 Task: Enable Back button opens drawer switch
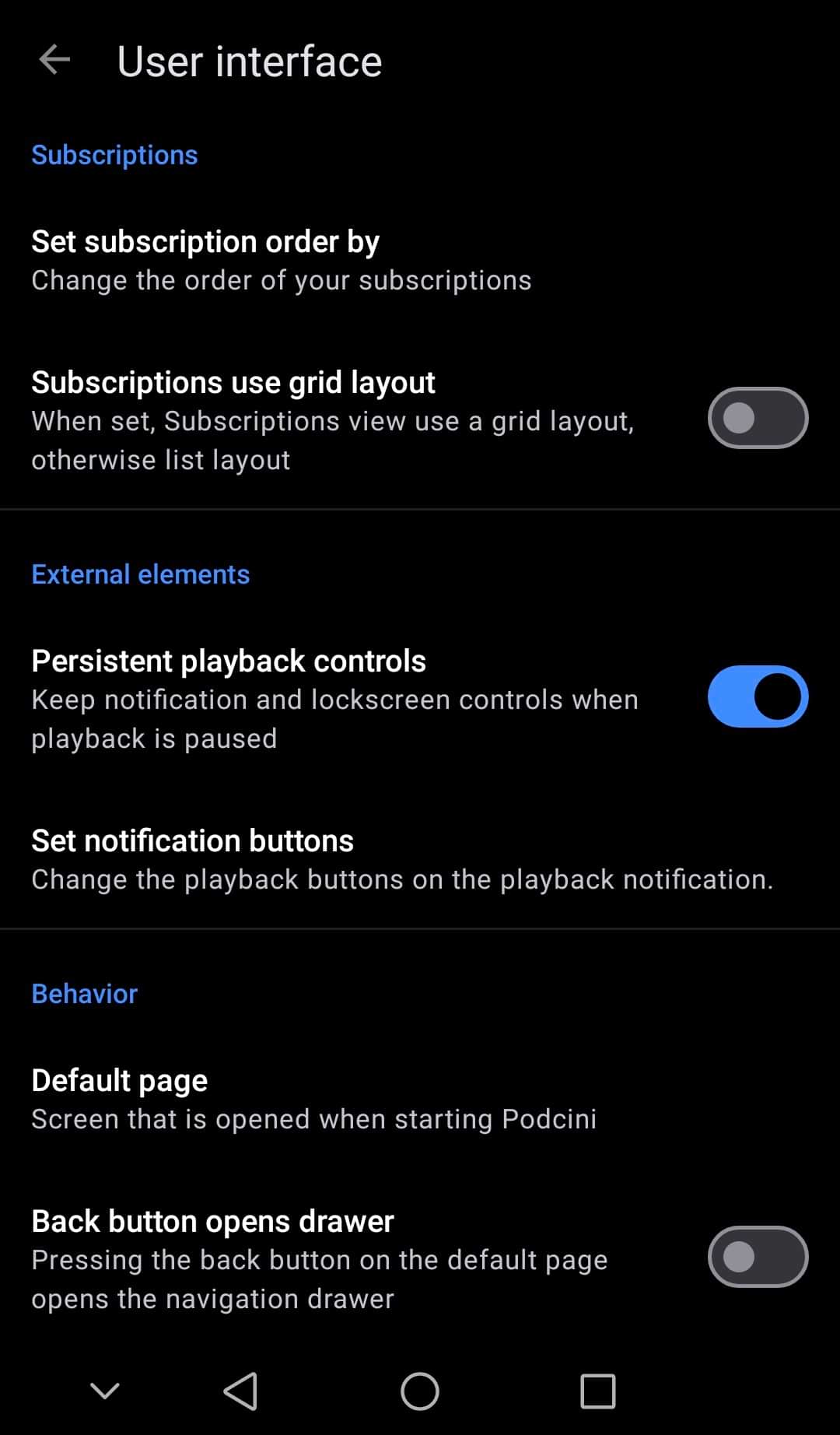tap(758, 1257)
